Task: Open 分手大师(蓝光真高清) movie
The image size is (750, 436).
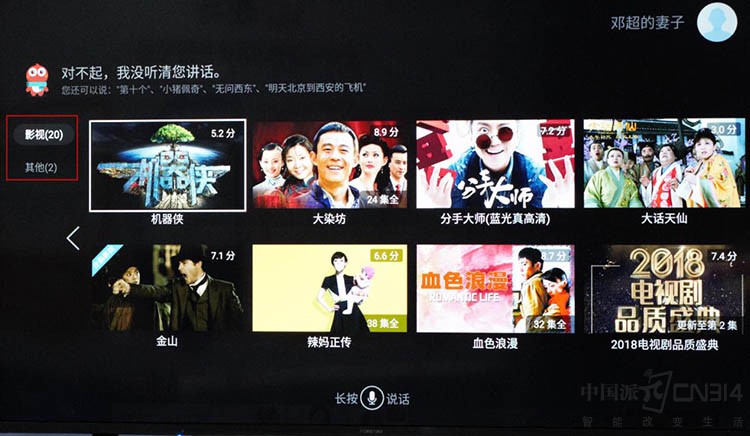Action: (495, 164)
